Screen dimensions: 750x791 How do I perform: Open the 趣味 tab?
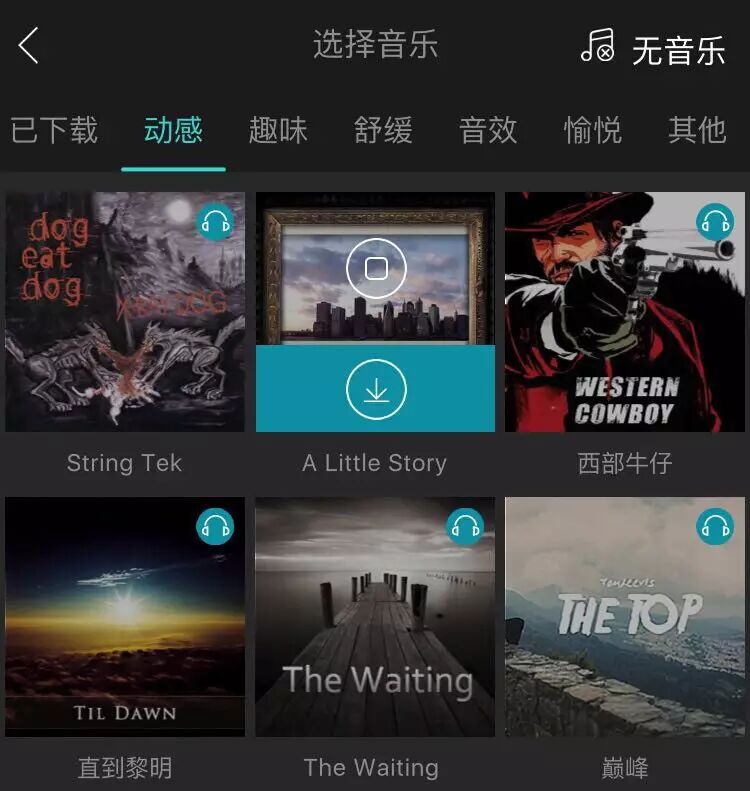click(x=278, y=130)
